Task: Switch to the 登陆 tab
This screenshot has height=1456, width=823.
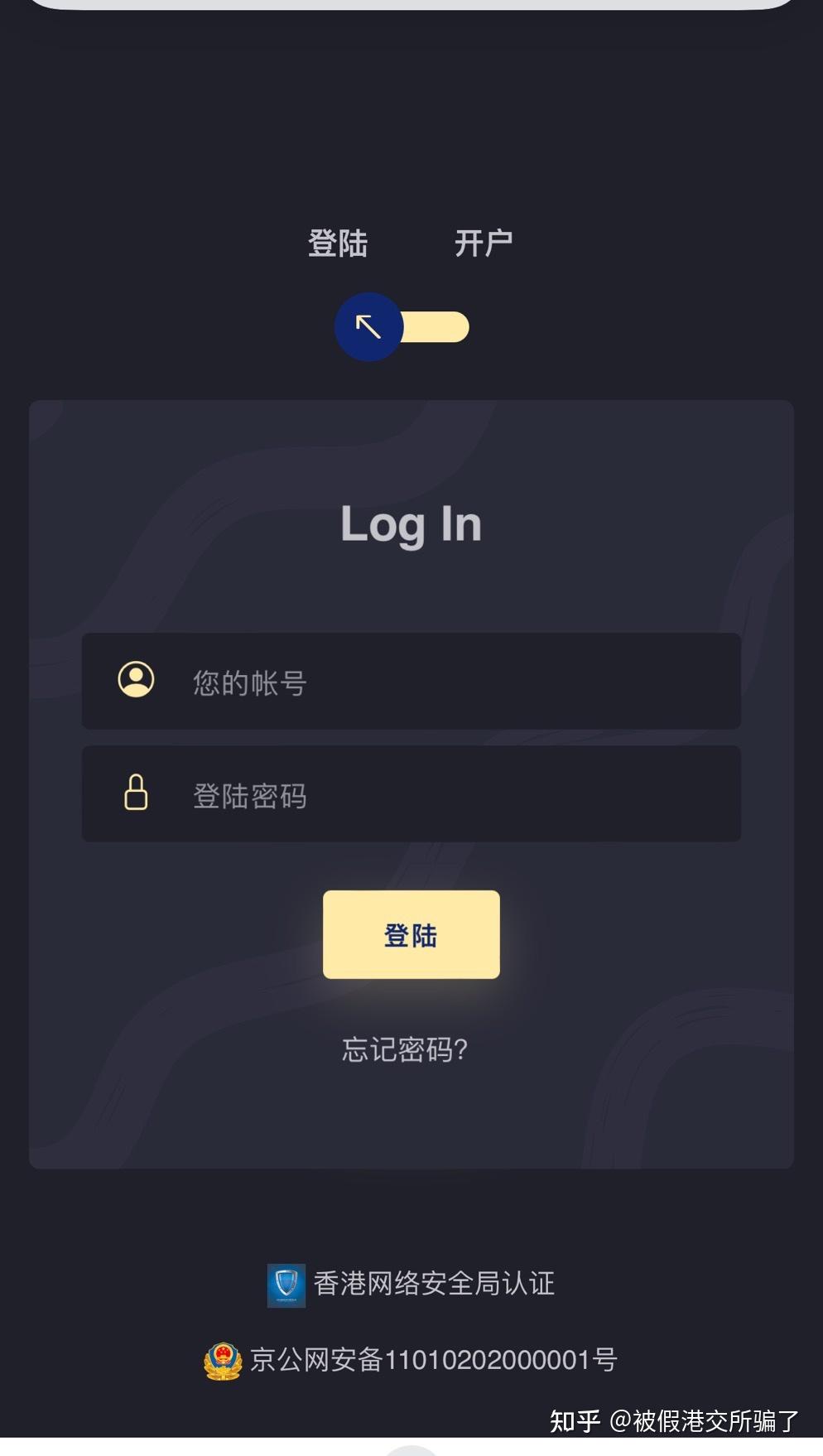Action: [338, 243]
